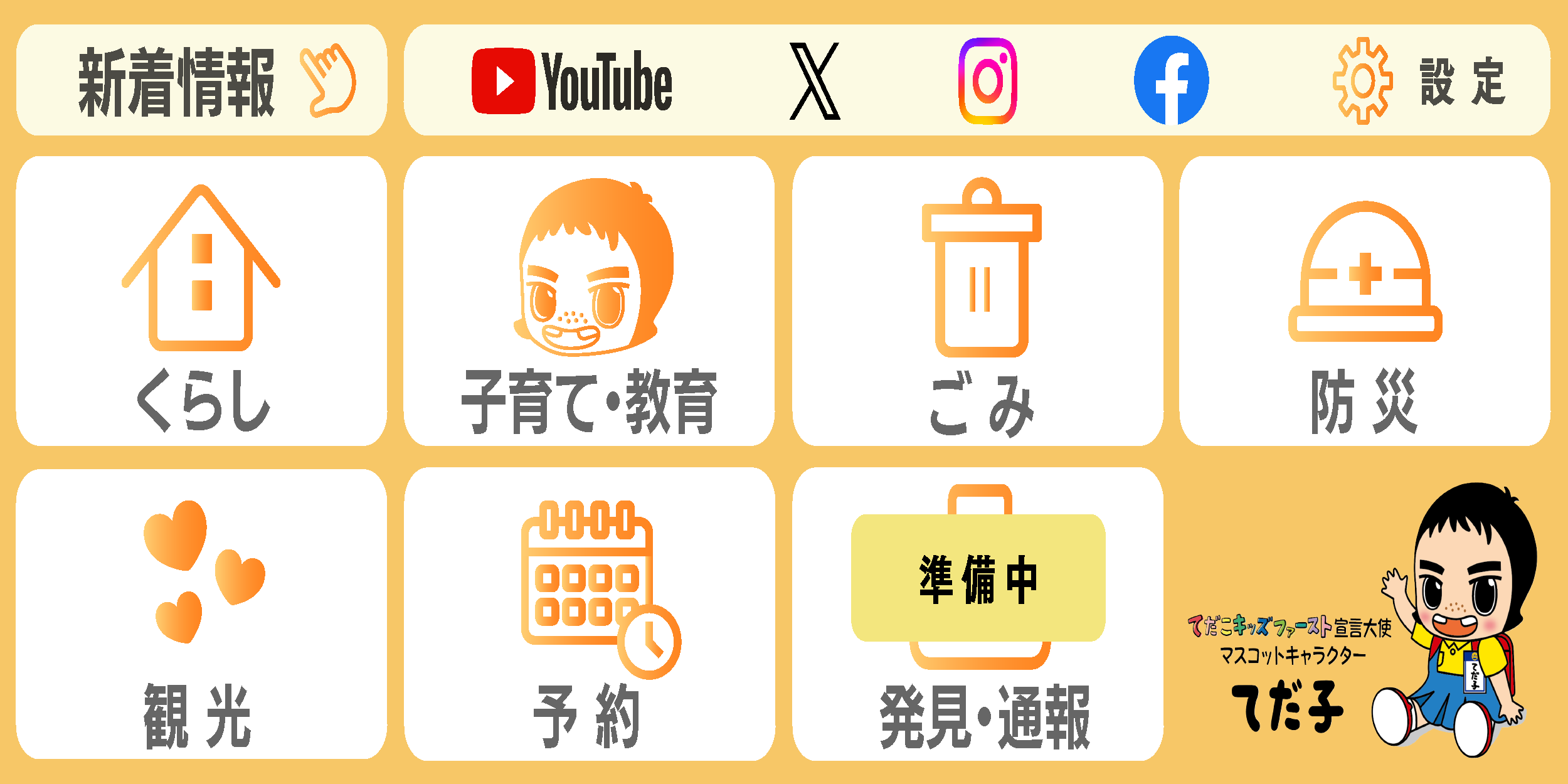Screen dimensions: 1568x784
Task: Open the ごみ garbage section
Action: point(977,301)
